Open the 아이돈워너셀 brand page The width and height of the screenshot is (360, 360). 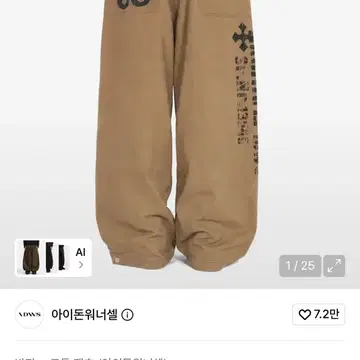(x=84, y=314)
